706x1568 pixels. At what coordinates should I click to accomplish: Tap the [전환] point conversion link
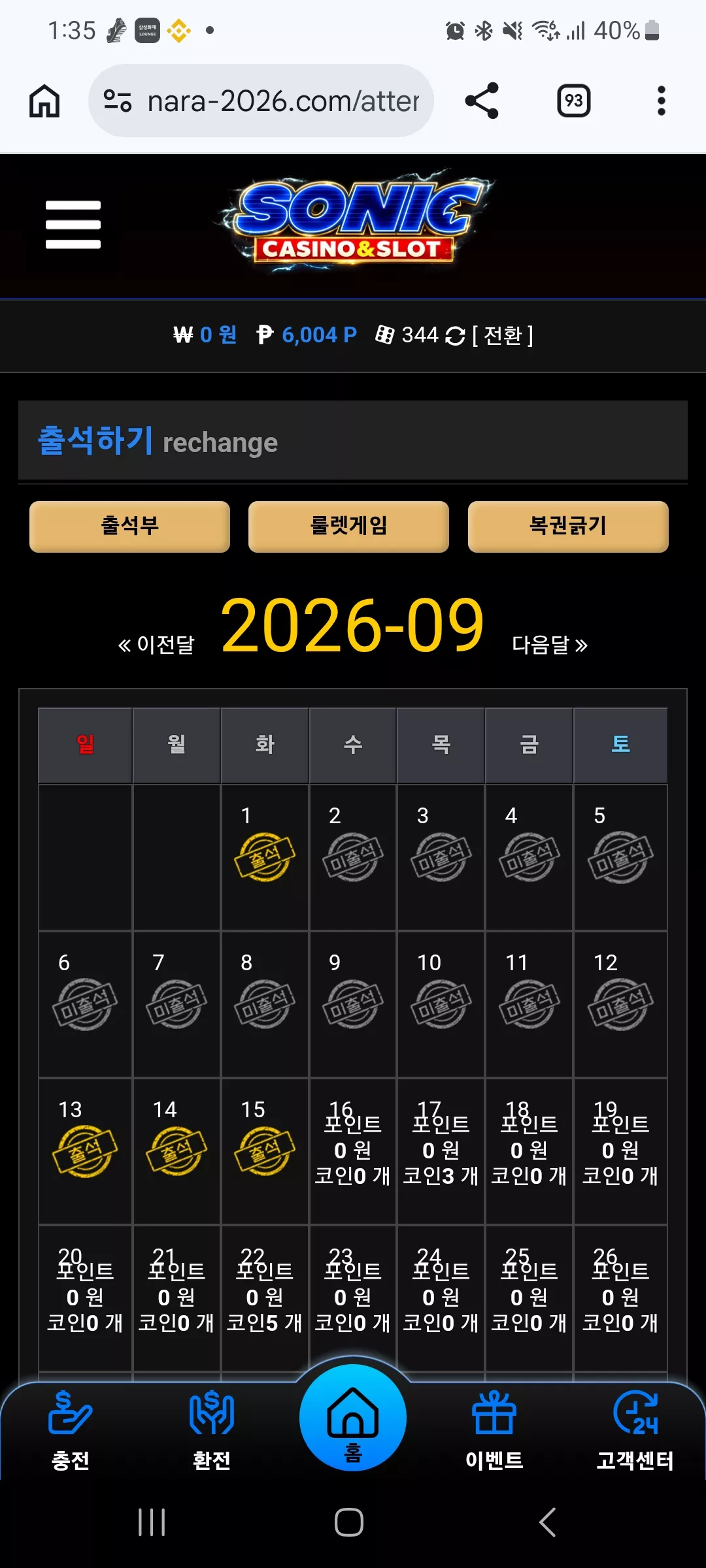[x=502, y=335]
